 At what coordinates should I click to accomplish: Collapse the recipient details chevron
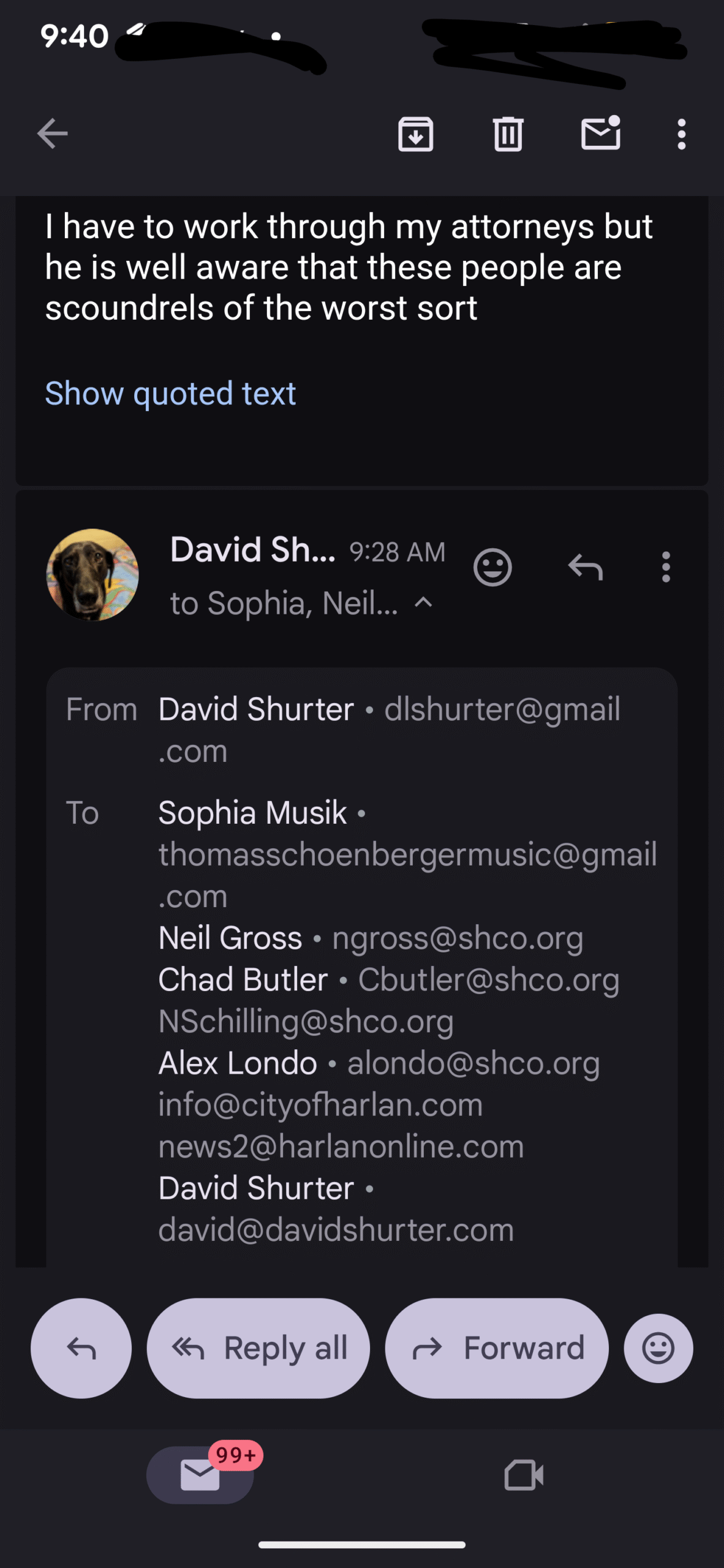coord(424,603)
